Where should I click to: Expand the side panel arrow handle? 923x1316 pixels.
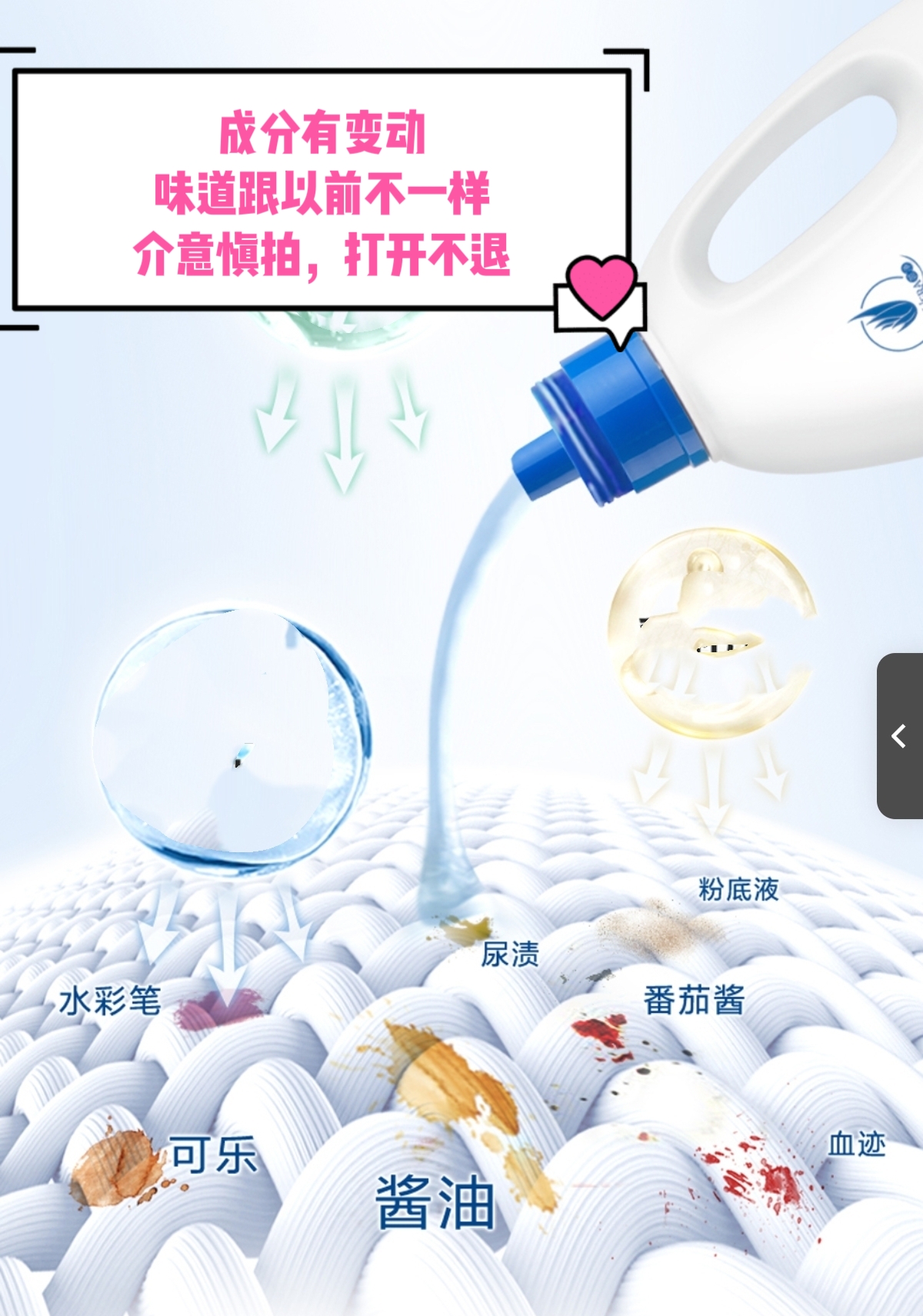(x=900, y=736)
